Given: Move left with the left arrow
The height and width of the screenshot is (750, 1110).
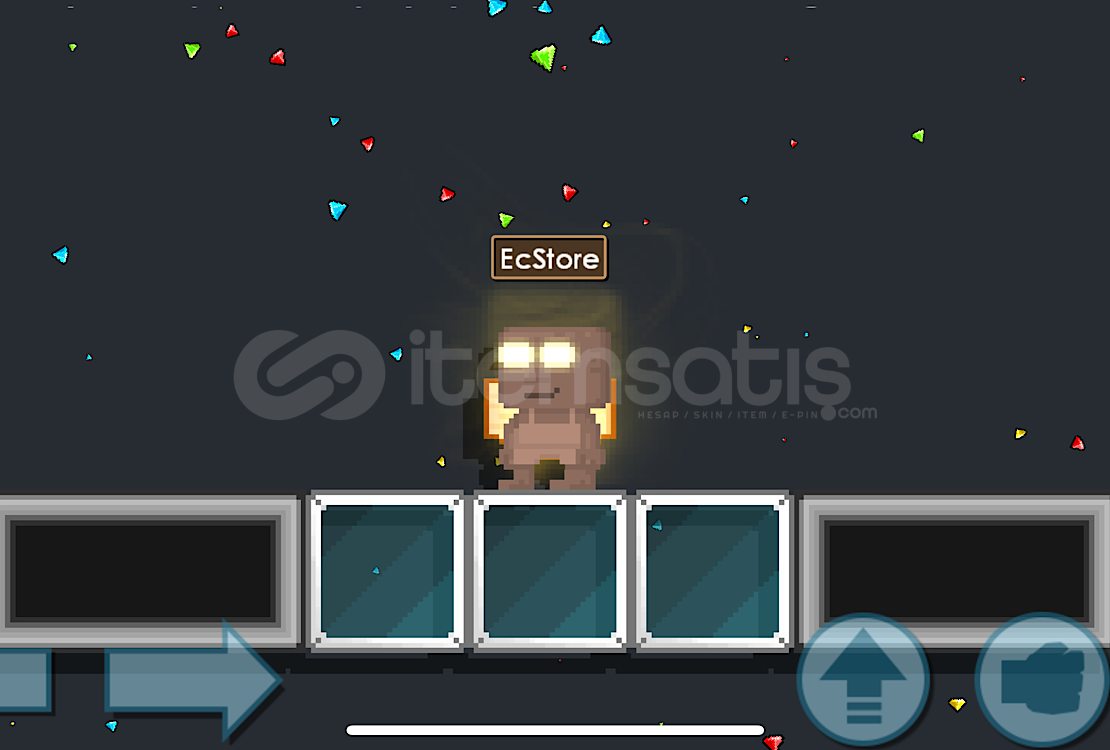Looking at the screenshot, I should tap(22, 680).
